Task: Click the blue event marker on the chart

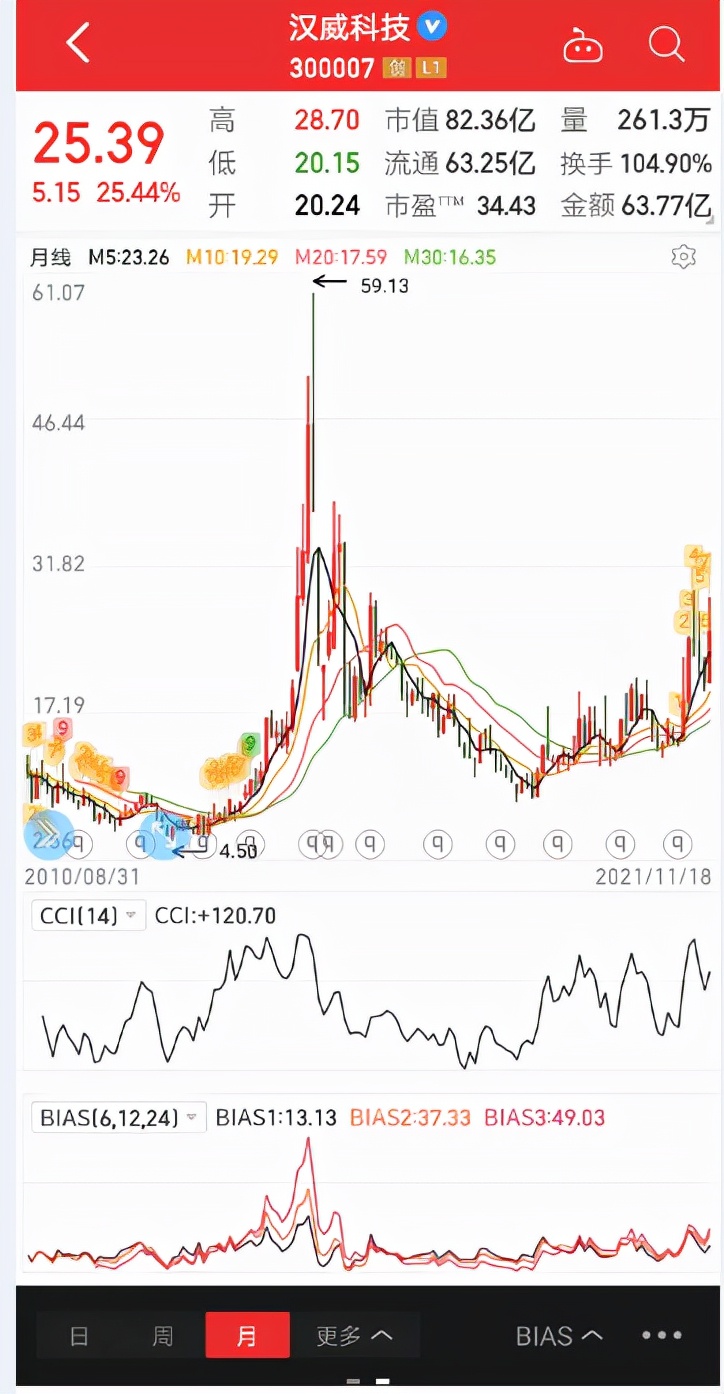Action: 158,836
